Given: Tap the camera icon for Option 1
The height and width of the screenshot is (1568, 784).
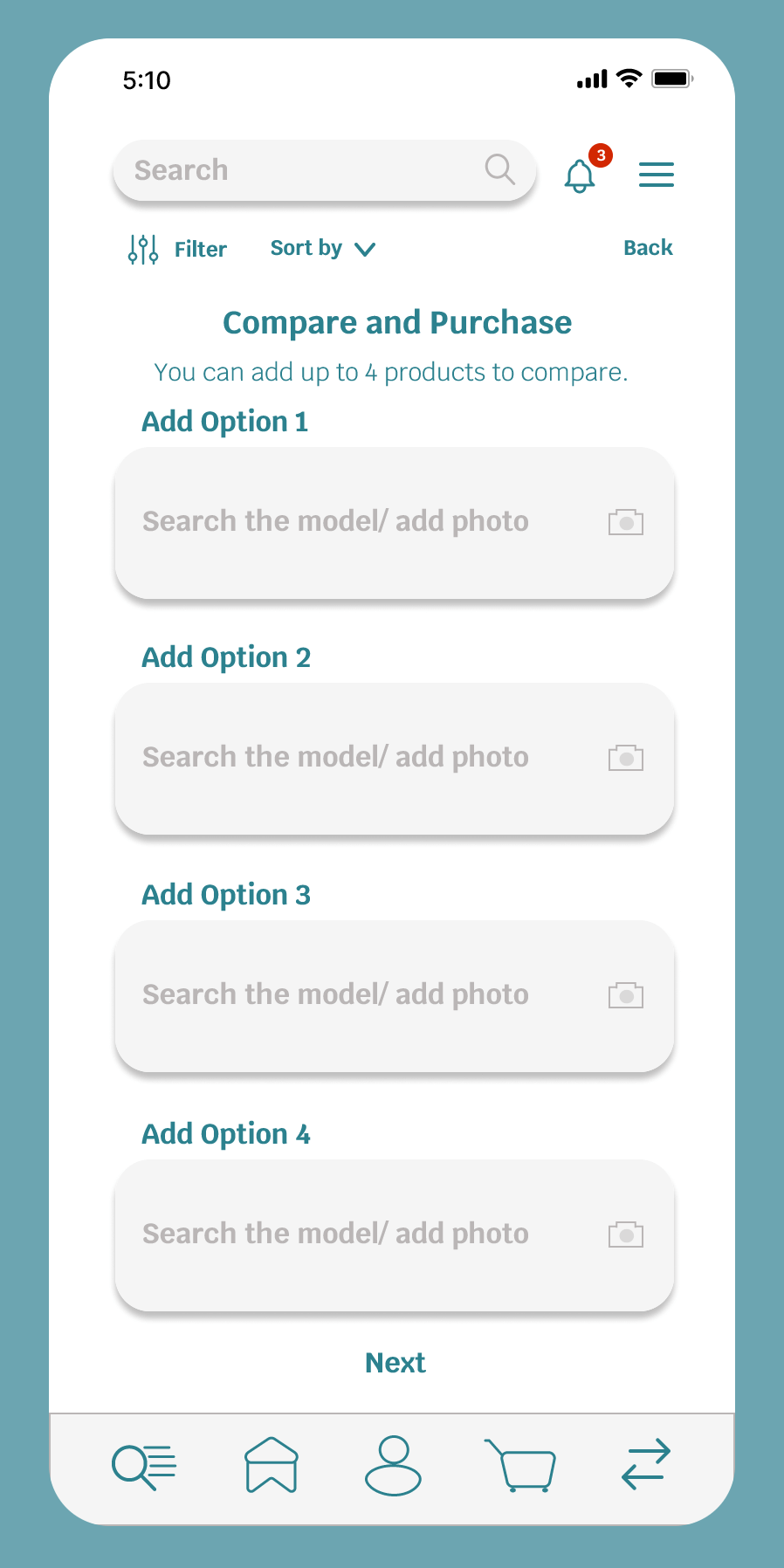Looking at the screenshot, I should [626, 522].
